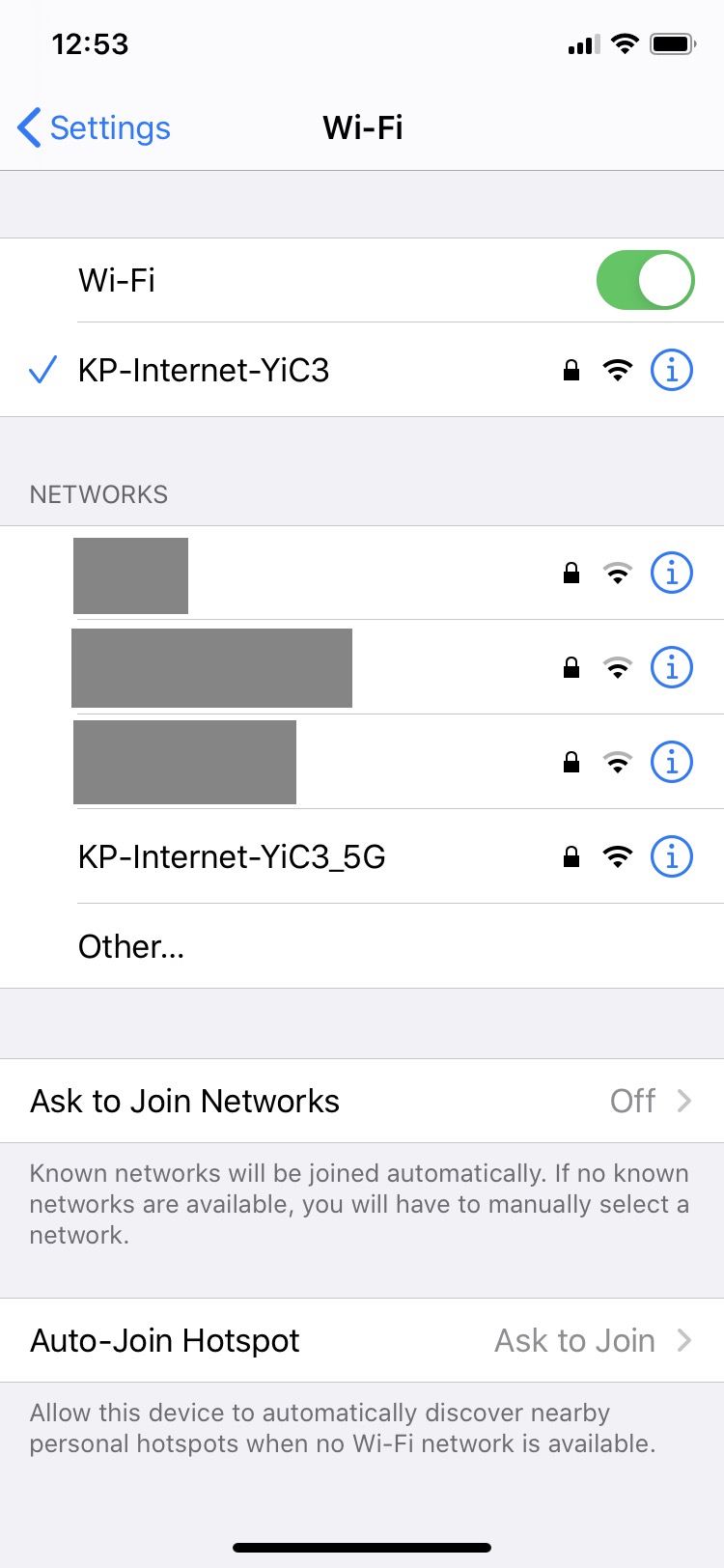Join the KP-Internet-YiC3_5G network
Viewport: 724px width, 1568px height.
pos(232,856)
